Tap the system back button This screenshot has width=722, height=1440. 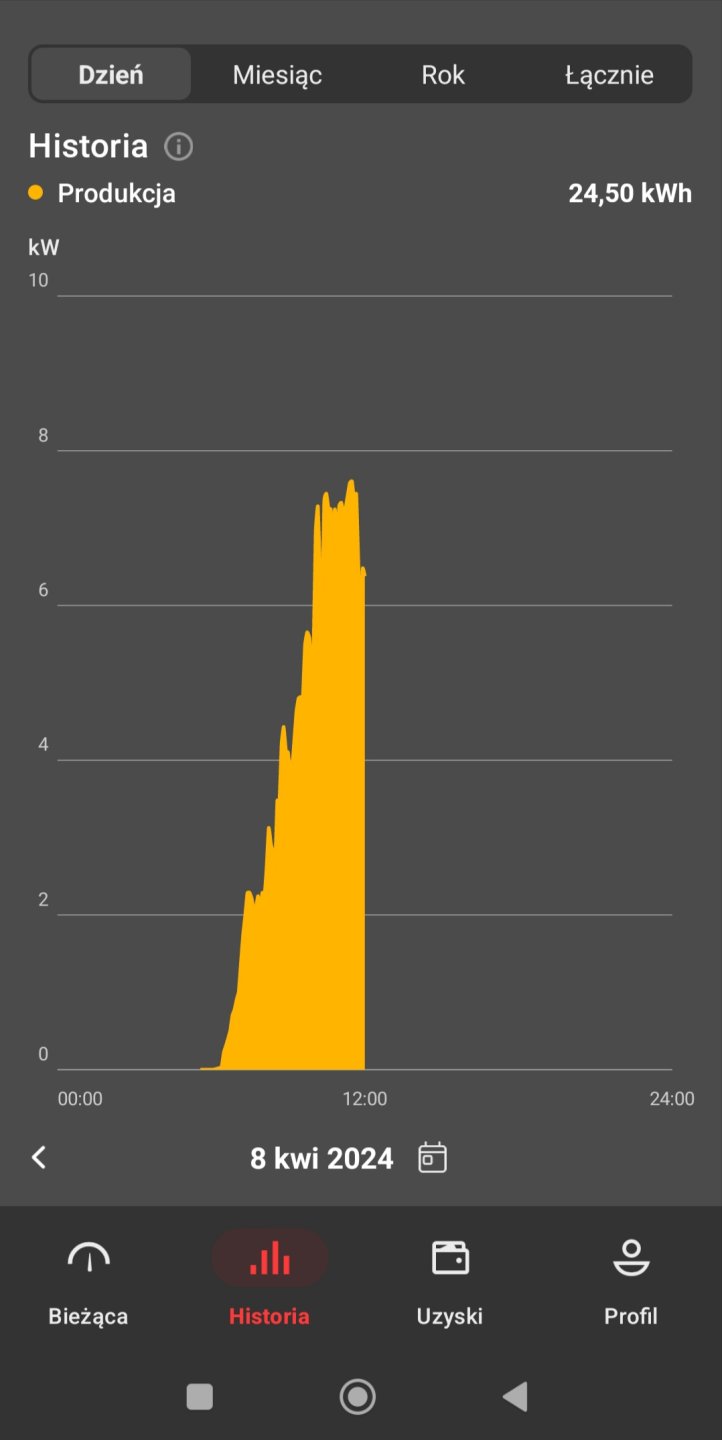(x=515, y=1396)
